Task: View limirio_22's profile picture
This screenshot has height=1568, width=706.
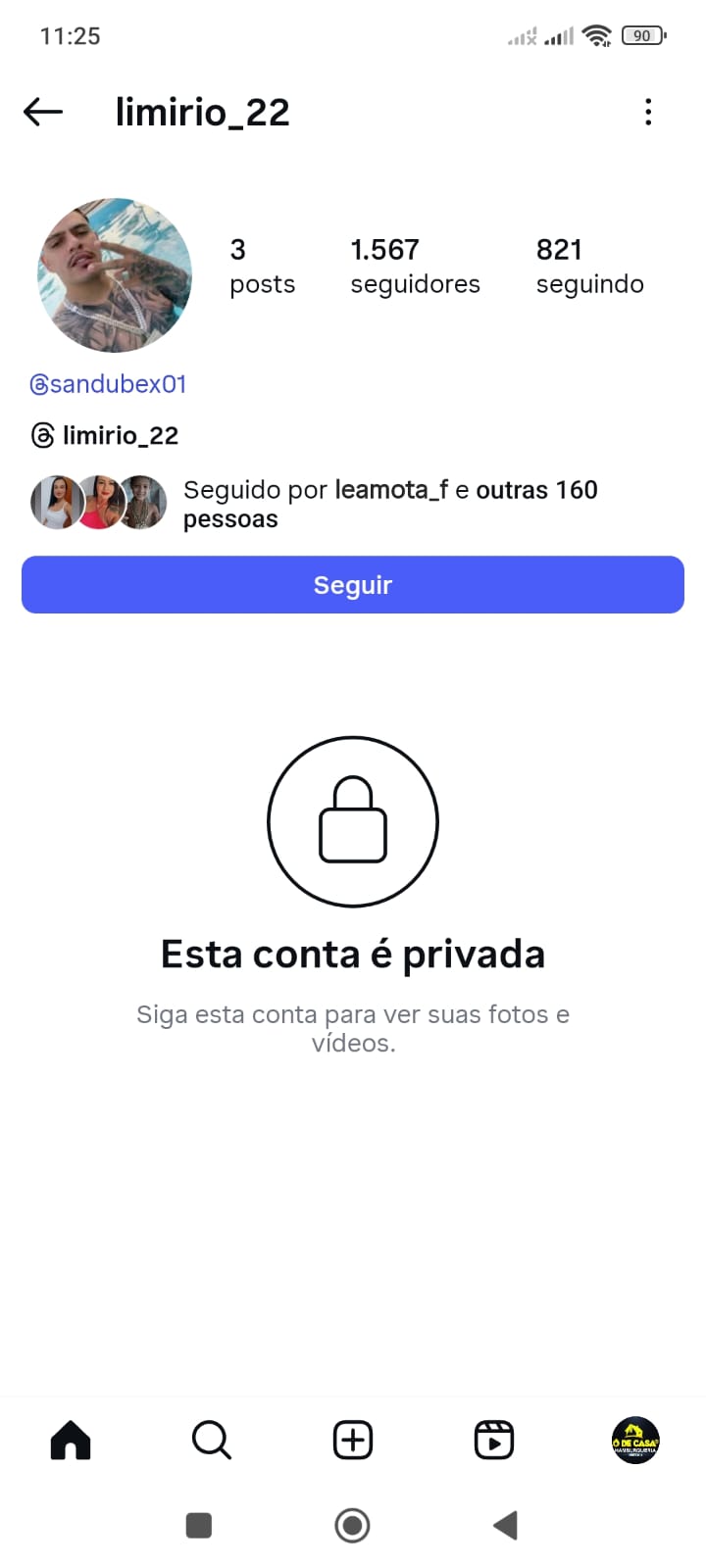Action: pyautogui.click(x=115, y=275)
